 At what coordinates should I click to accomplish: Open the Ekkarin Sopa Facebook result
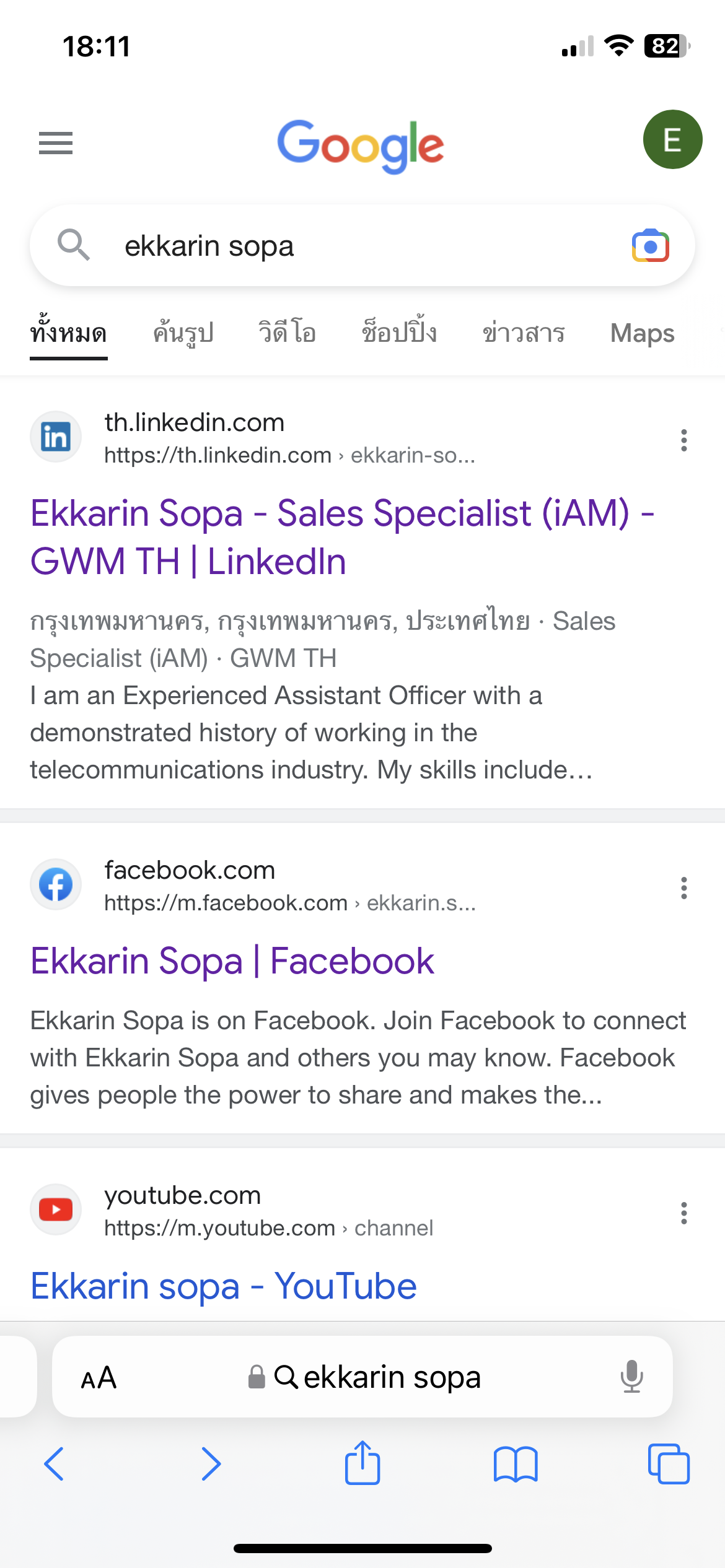tap(232, 961)
